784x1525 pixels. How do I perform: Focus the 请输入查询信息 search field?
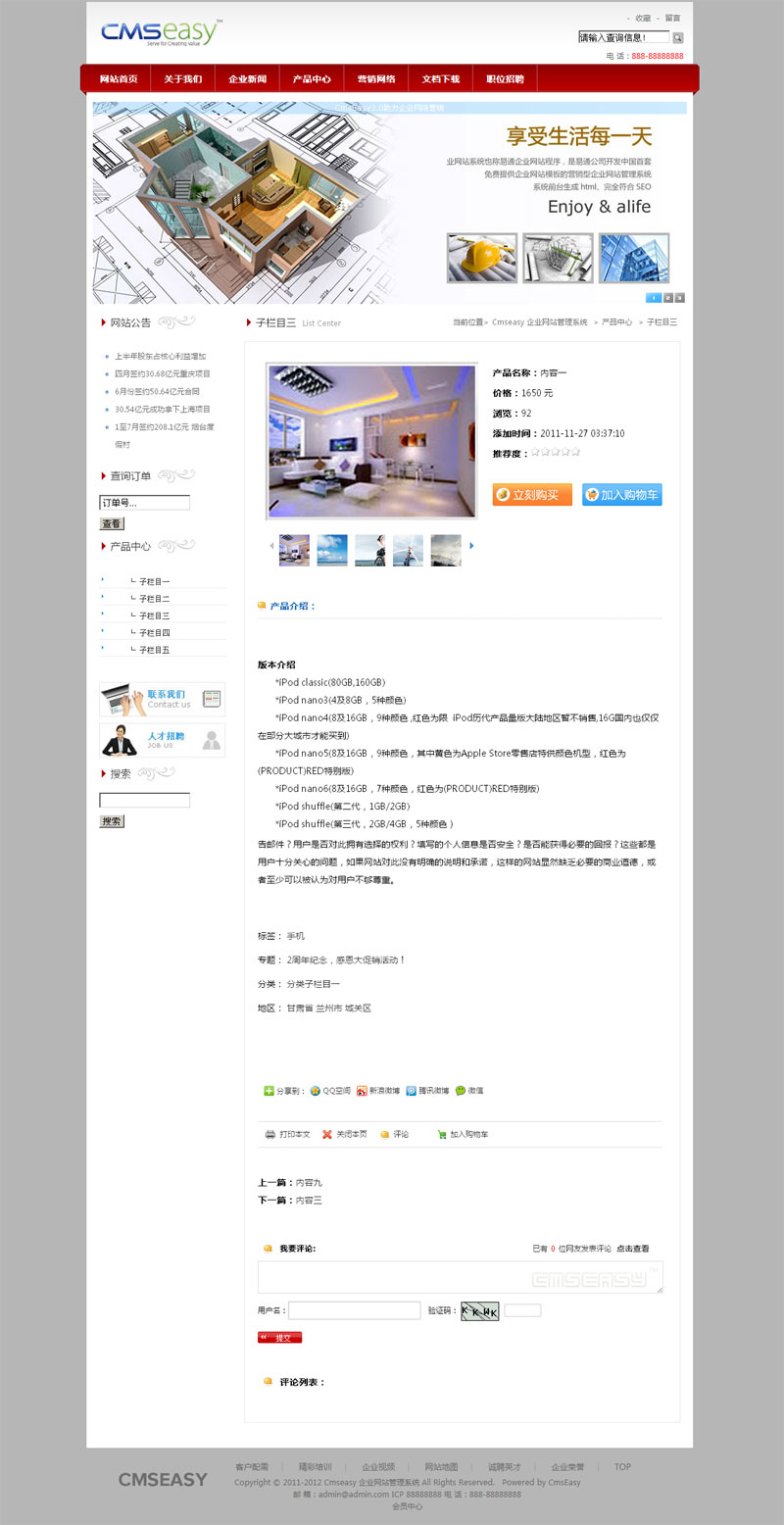[623, 38]
